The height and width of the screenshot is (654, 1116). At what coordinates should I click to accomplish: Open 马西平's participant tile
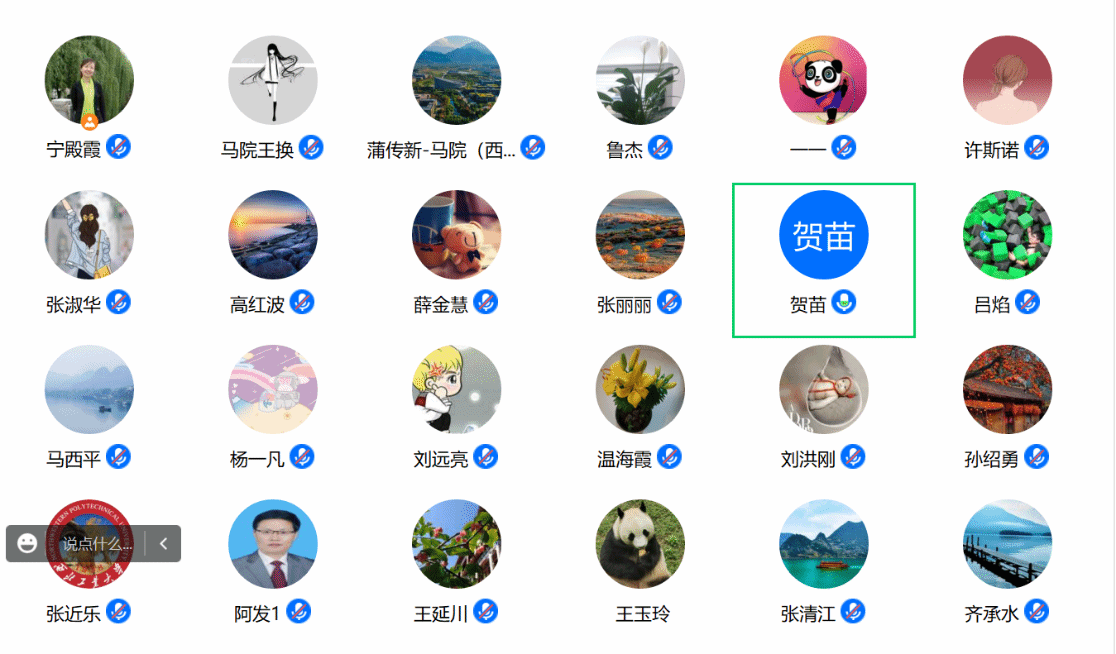(89, 390)
